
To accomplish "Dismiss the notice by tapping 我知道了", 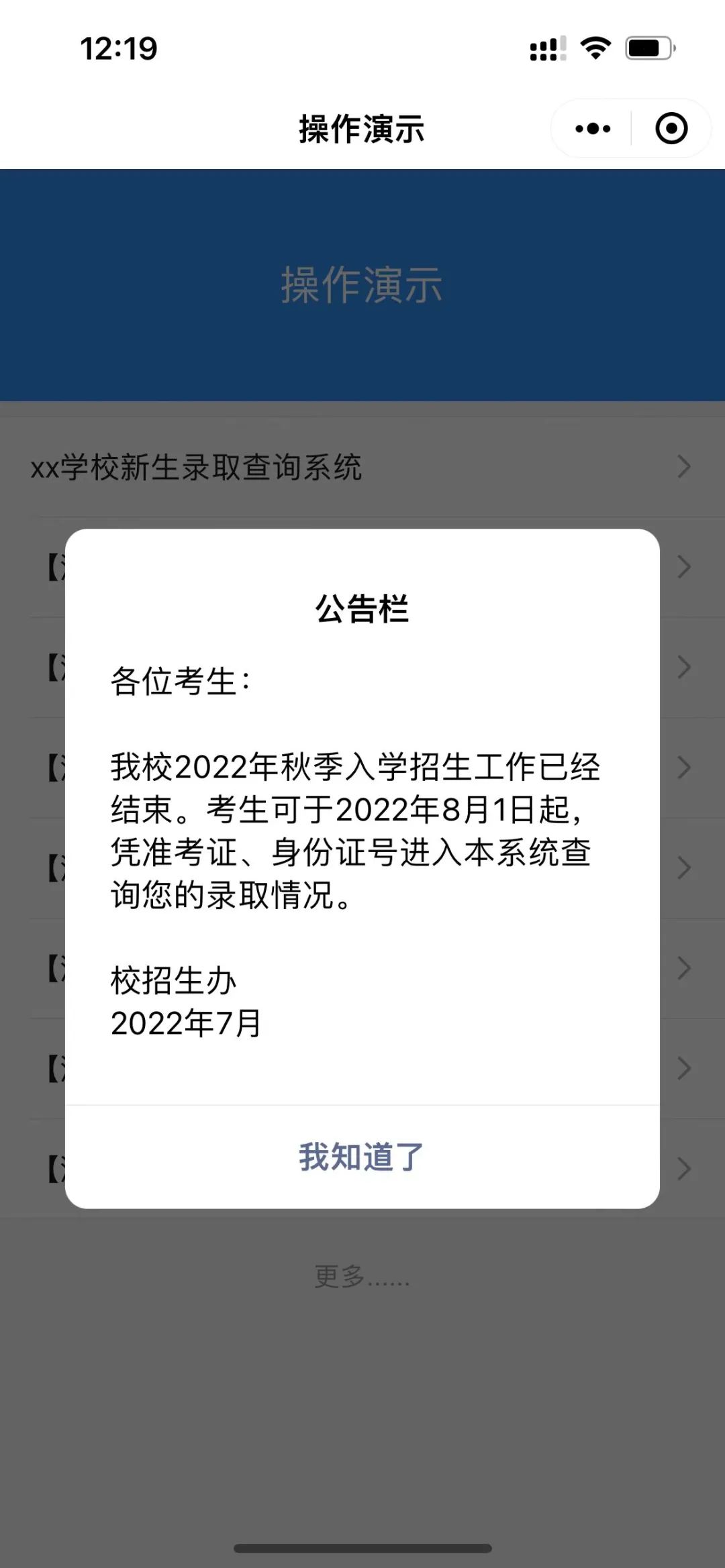I will [362, 1157].
